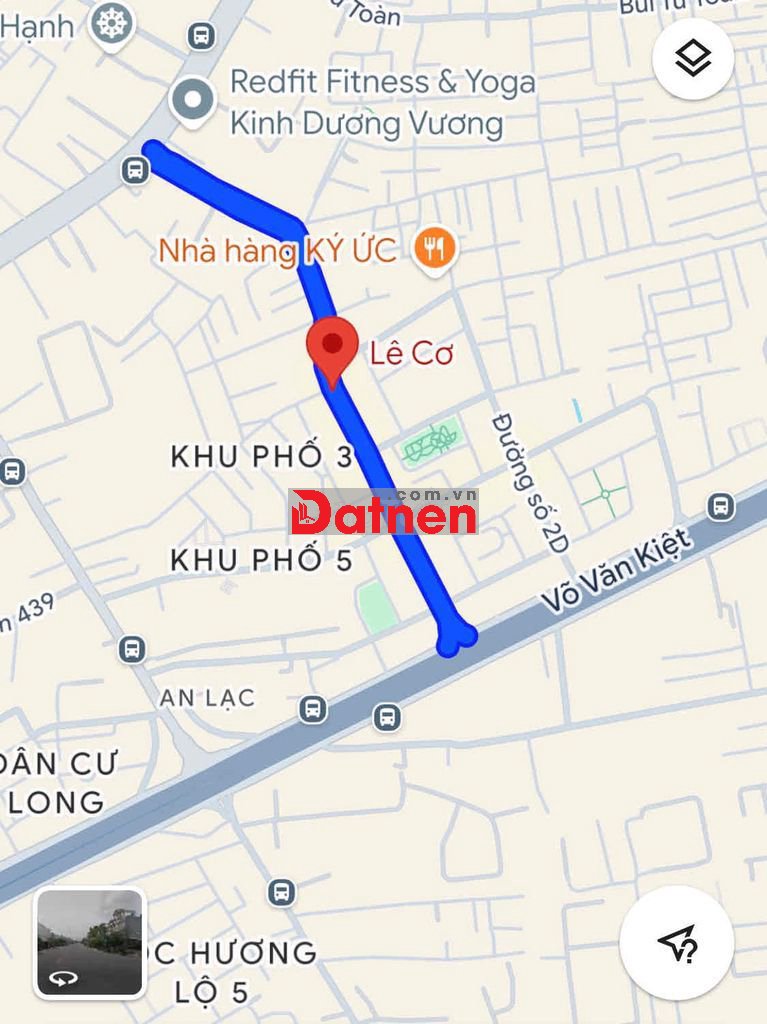The height and width of the screenshot is (1024, 767).
Task: Open the map layers button
Action: (x=693, y=59)
